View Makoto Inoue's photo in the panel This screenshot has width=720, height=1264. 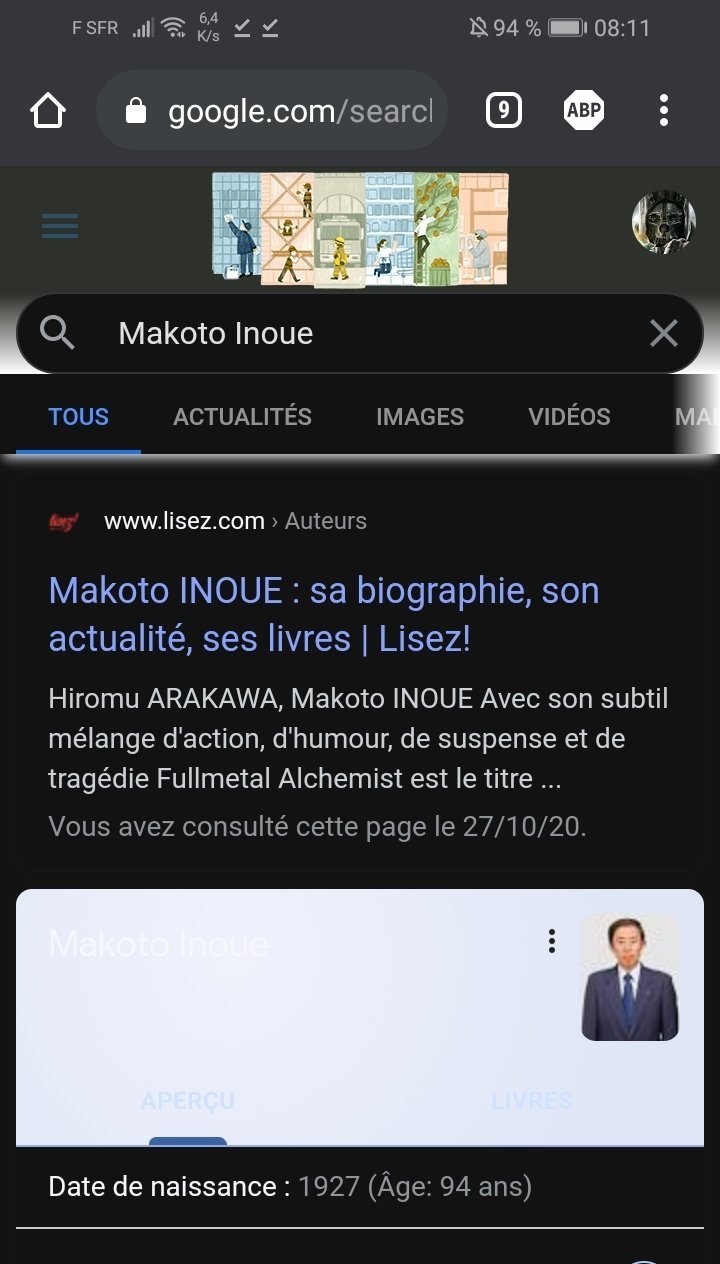629,977
